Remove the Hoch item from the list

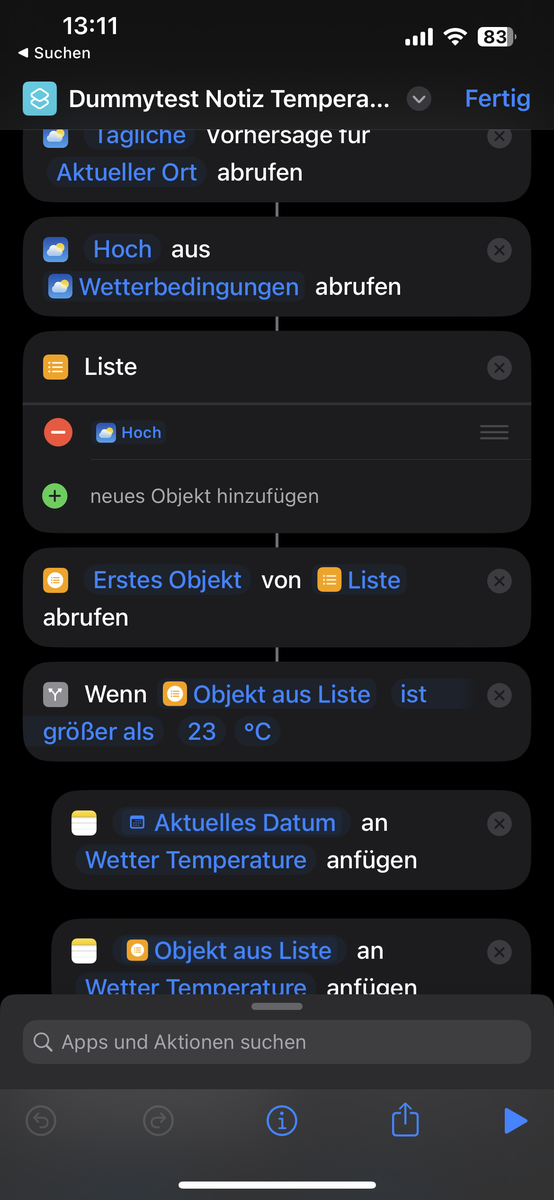(x=58, y=433)
